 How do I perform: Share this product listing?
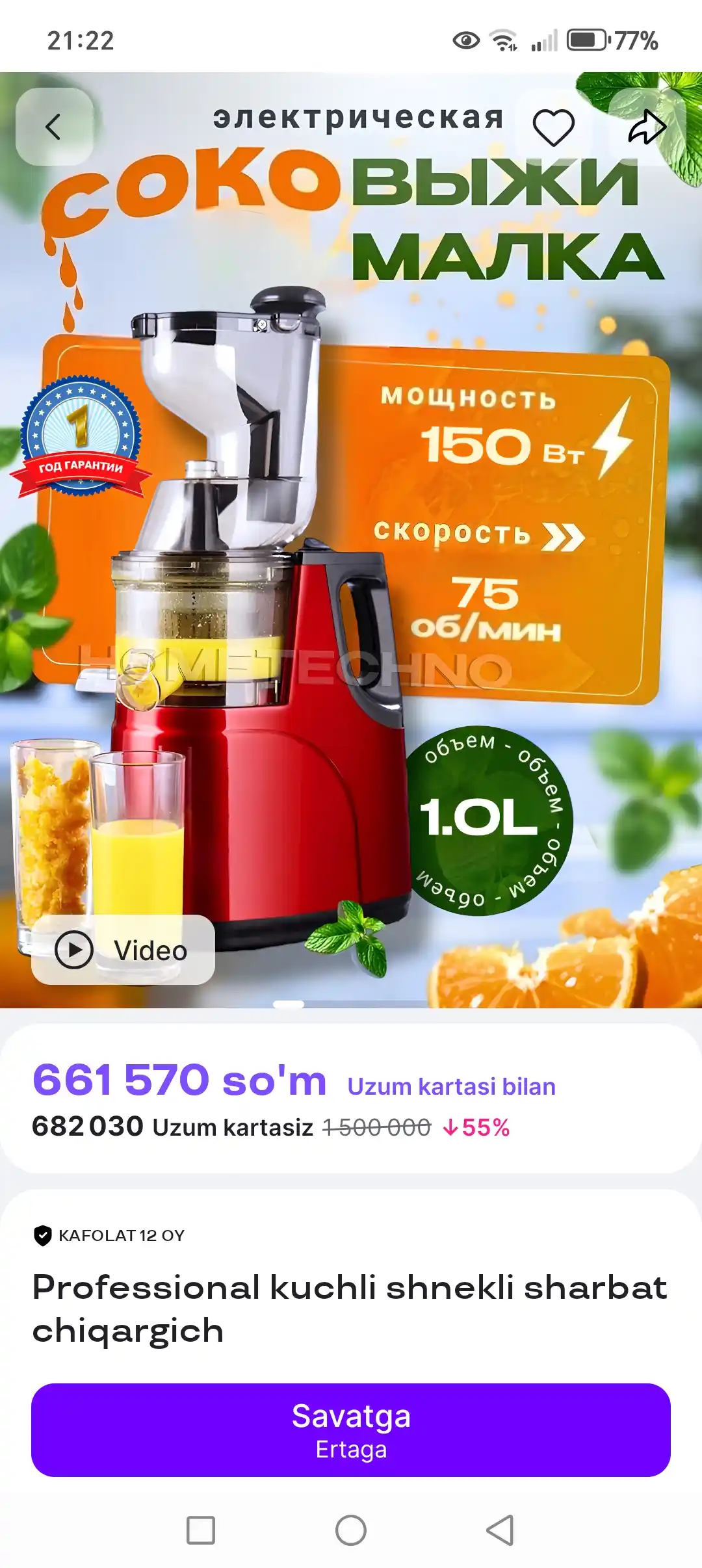coord(647,127)
